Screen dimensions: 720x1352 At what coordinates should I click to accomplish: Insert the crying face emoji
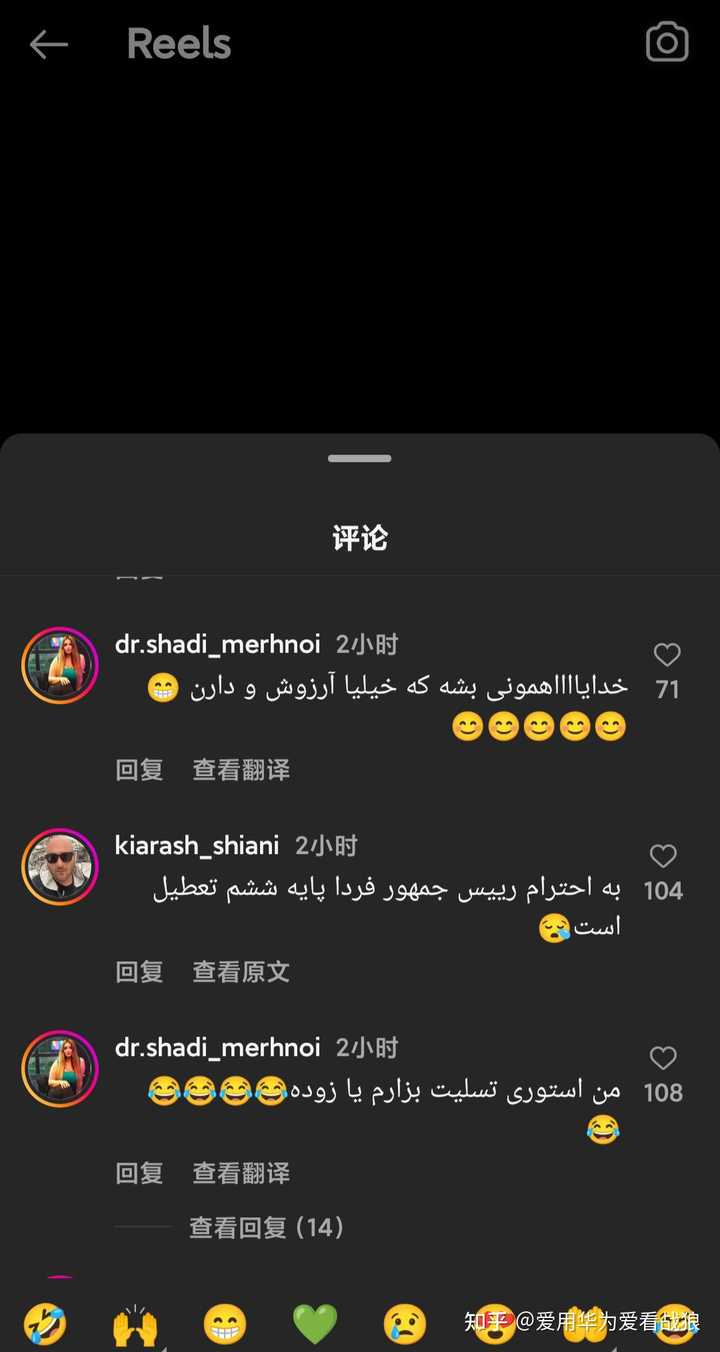[405, 1324]
